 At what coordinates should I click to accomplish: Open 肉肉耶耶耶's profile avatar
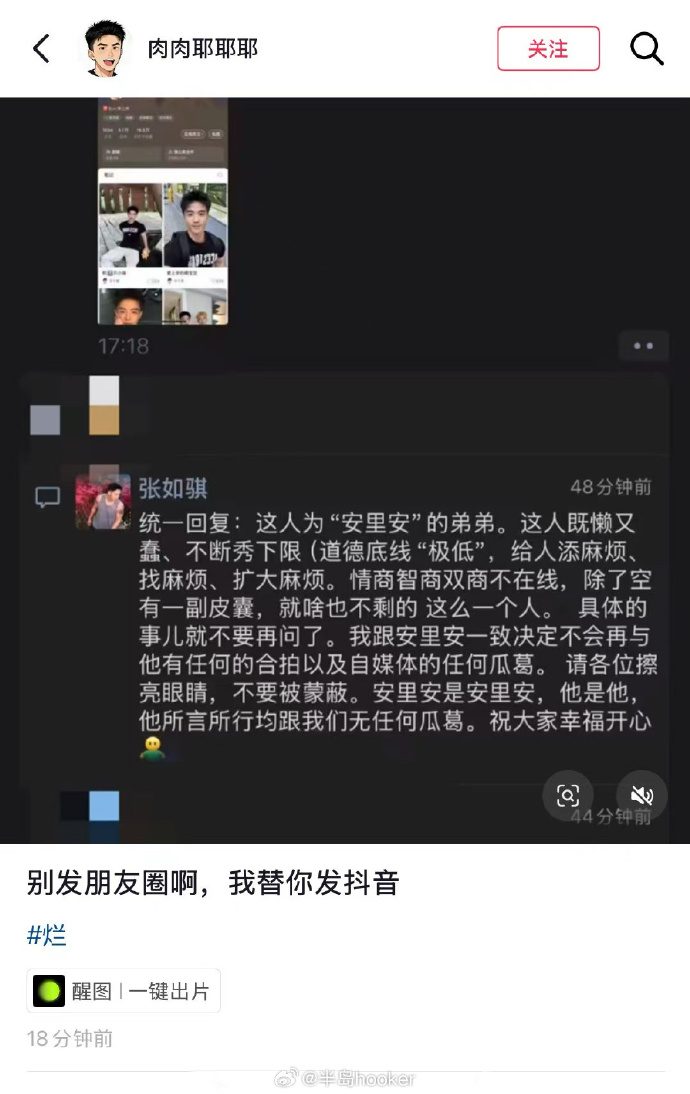pos(108,48)
